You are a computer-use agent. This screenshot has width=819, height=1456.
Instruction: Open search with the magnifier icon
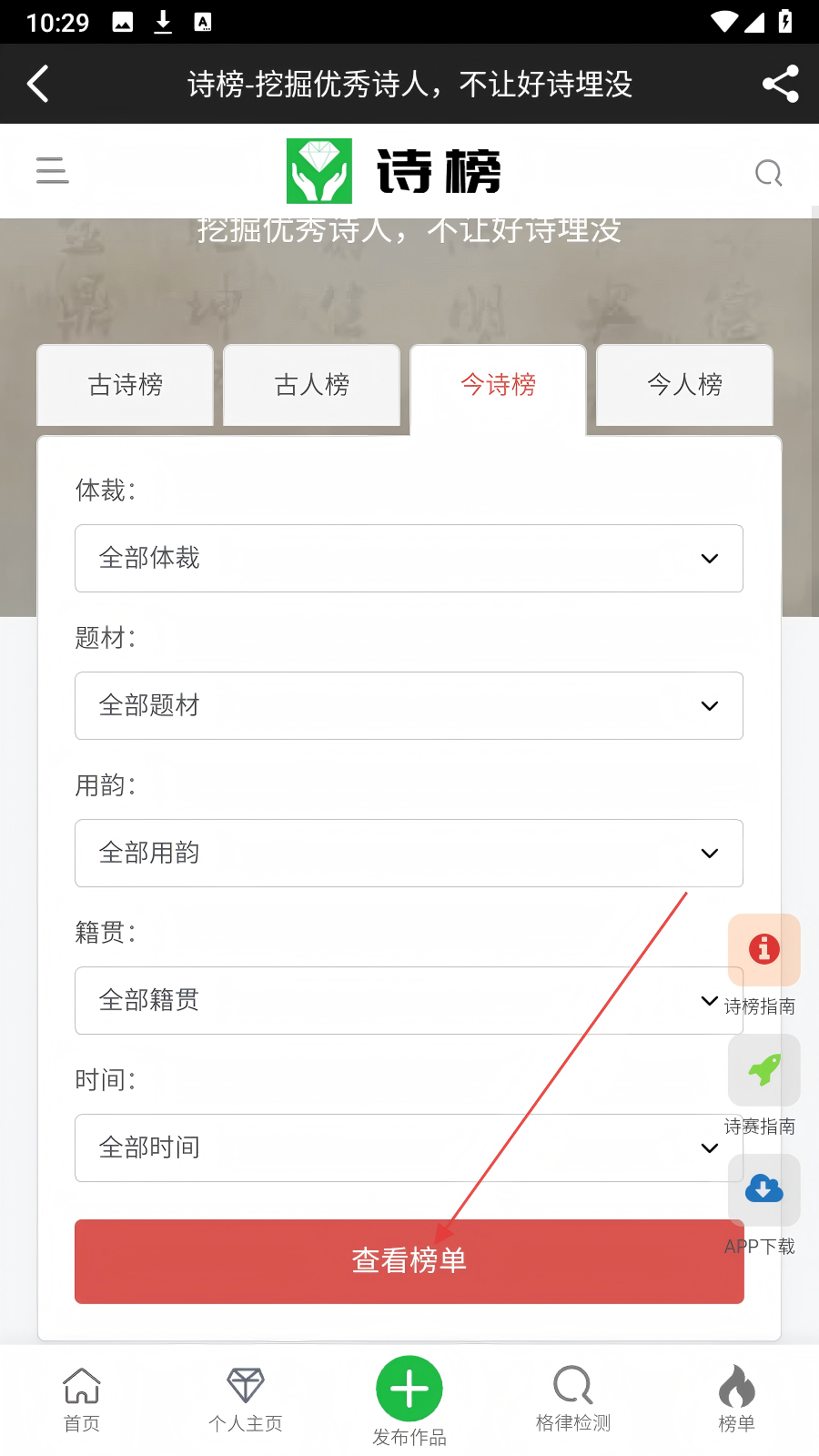(769, 172)
